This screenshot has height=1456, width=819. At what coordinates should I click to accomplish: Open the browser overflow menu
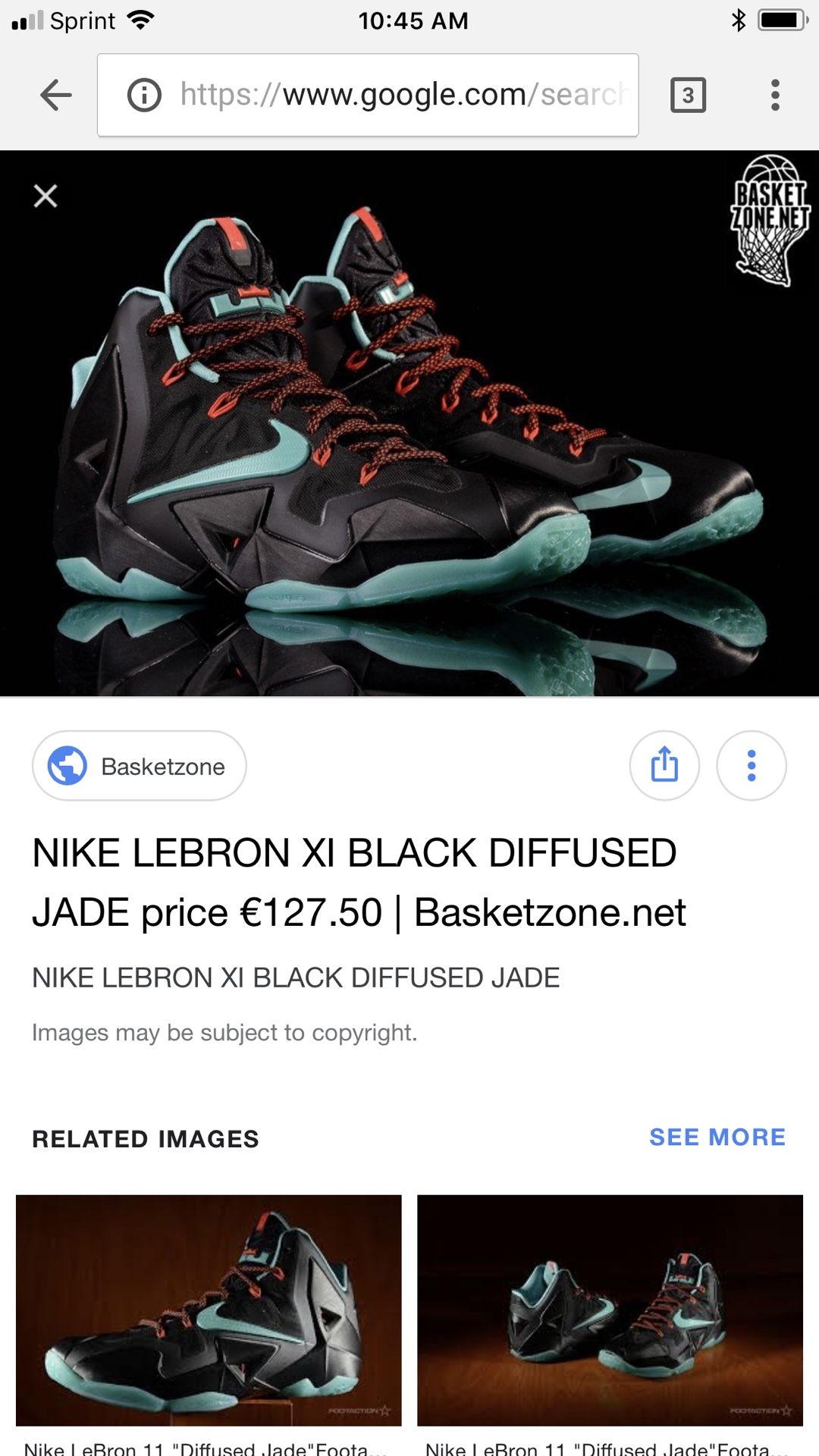click(x=774, y=96)
